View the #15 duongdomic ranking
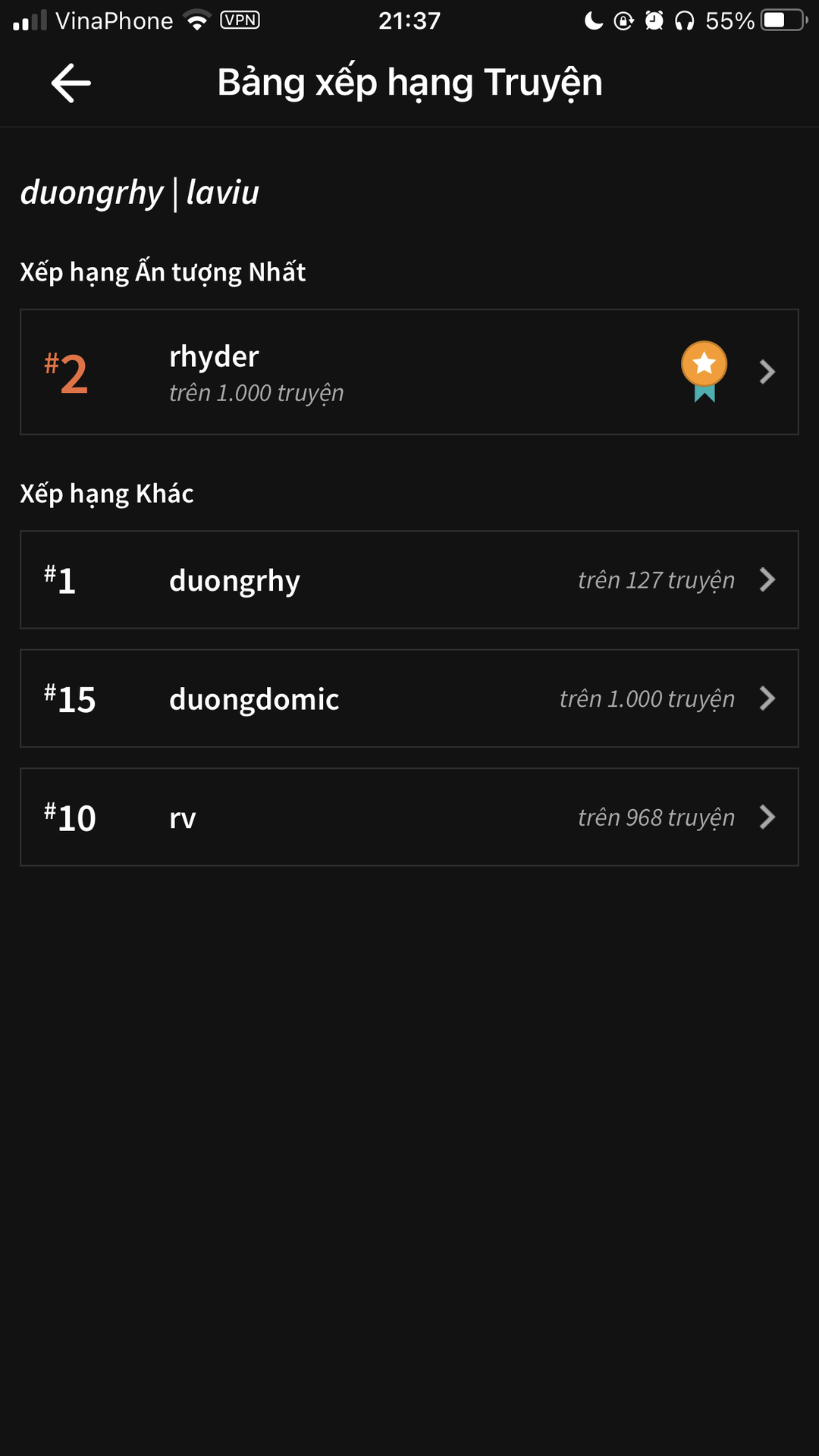This screenshot has height=1456, width=819. coord(409,698)
